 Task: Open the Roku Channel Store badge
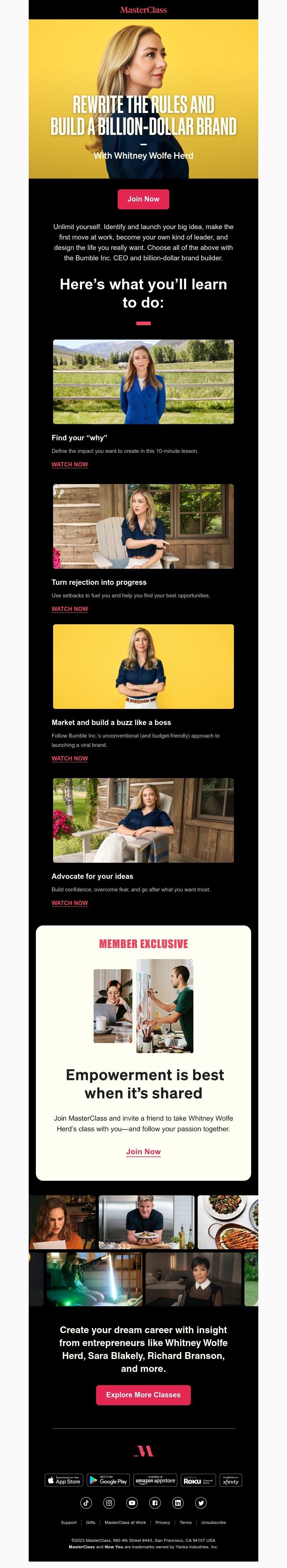point(198,1481)
